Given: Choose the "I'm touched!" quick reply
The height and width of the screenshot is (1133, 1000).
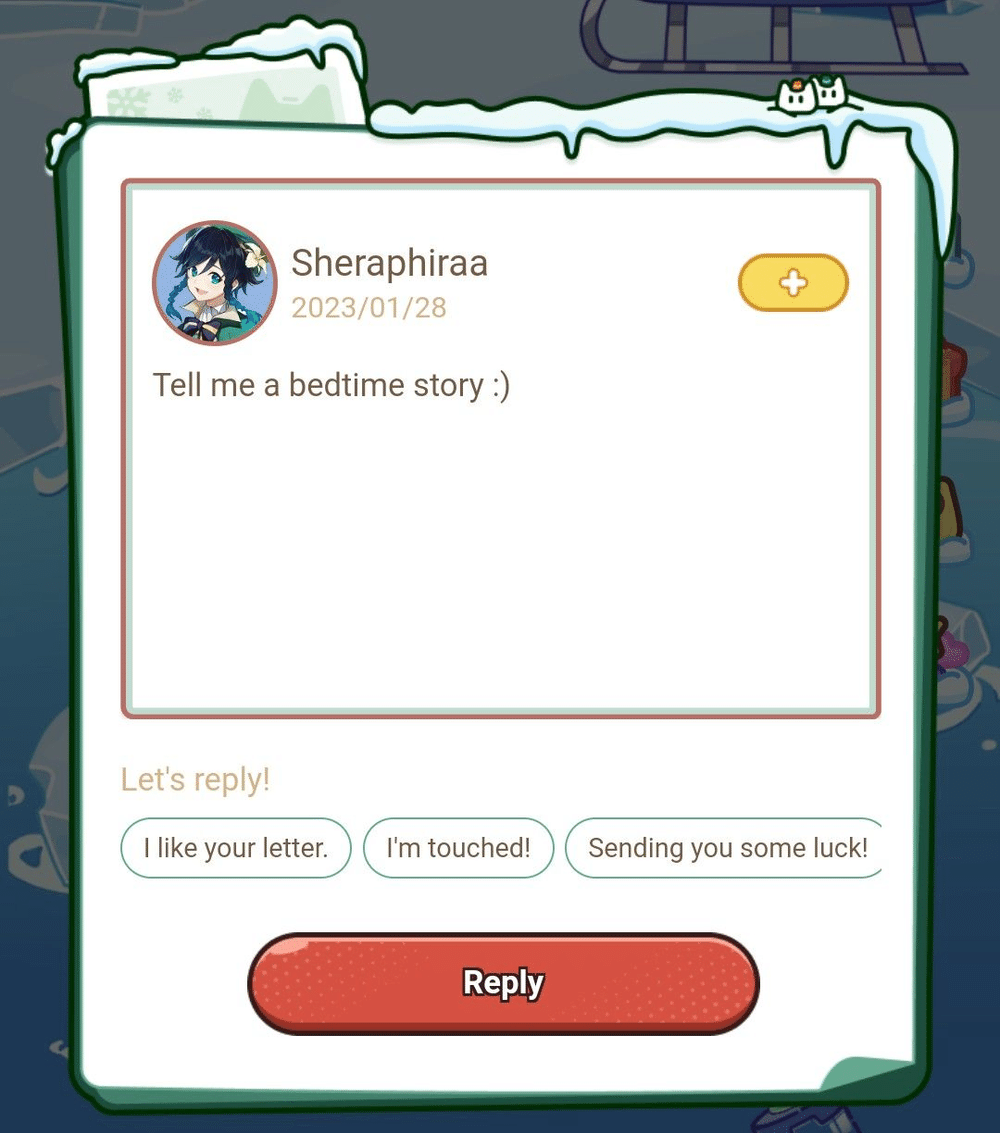Looking at the screenshot, I should pyautogui.click(x=458, y=848).
